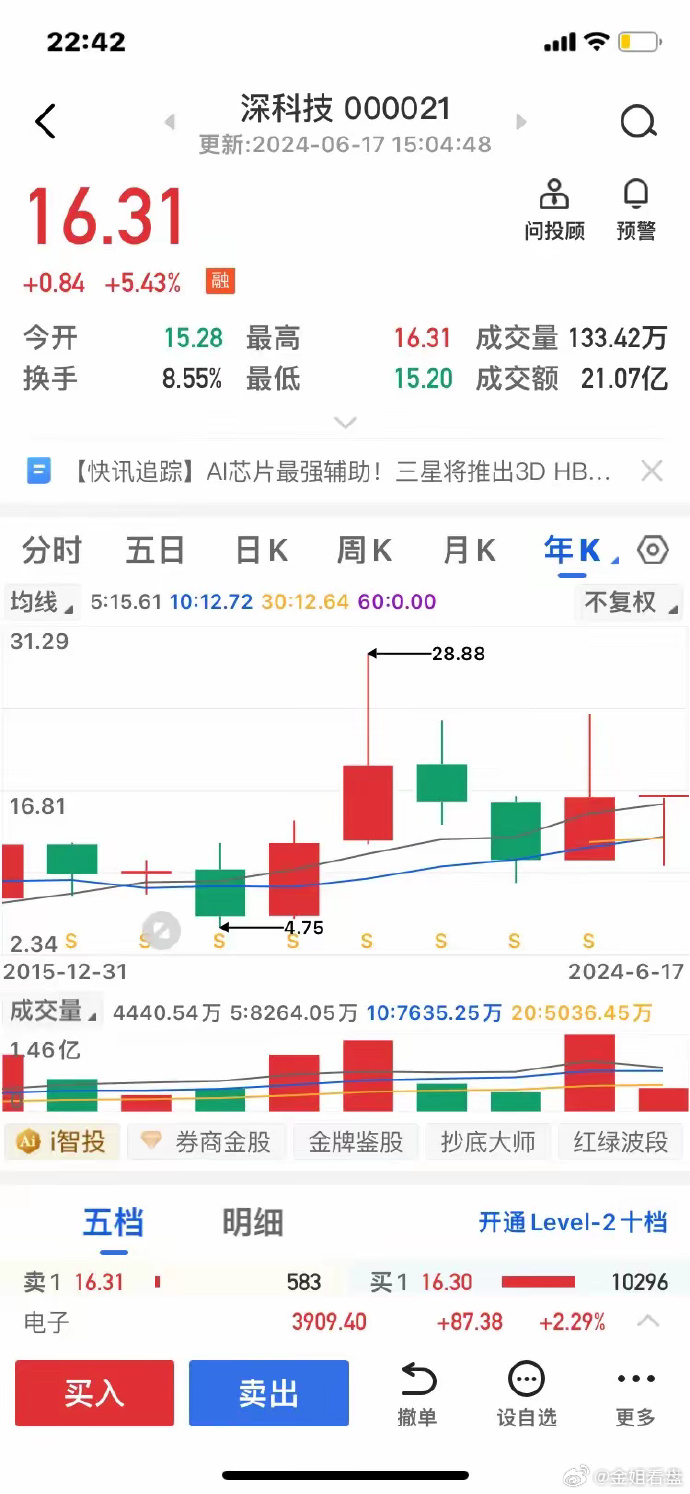Image resolution: width=690 pixels, height=1494 pixels.
Task: Switch to the 周K chart tab
Action: tap(364, 550)
